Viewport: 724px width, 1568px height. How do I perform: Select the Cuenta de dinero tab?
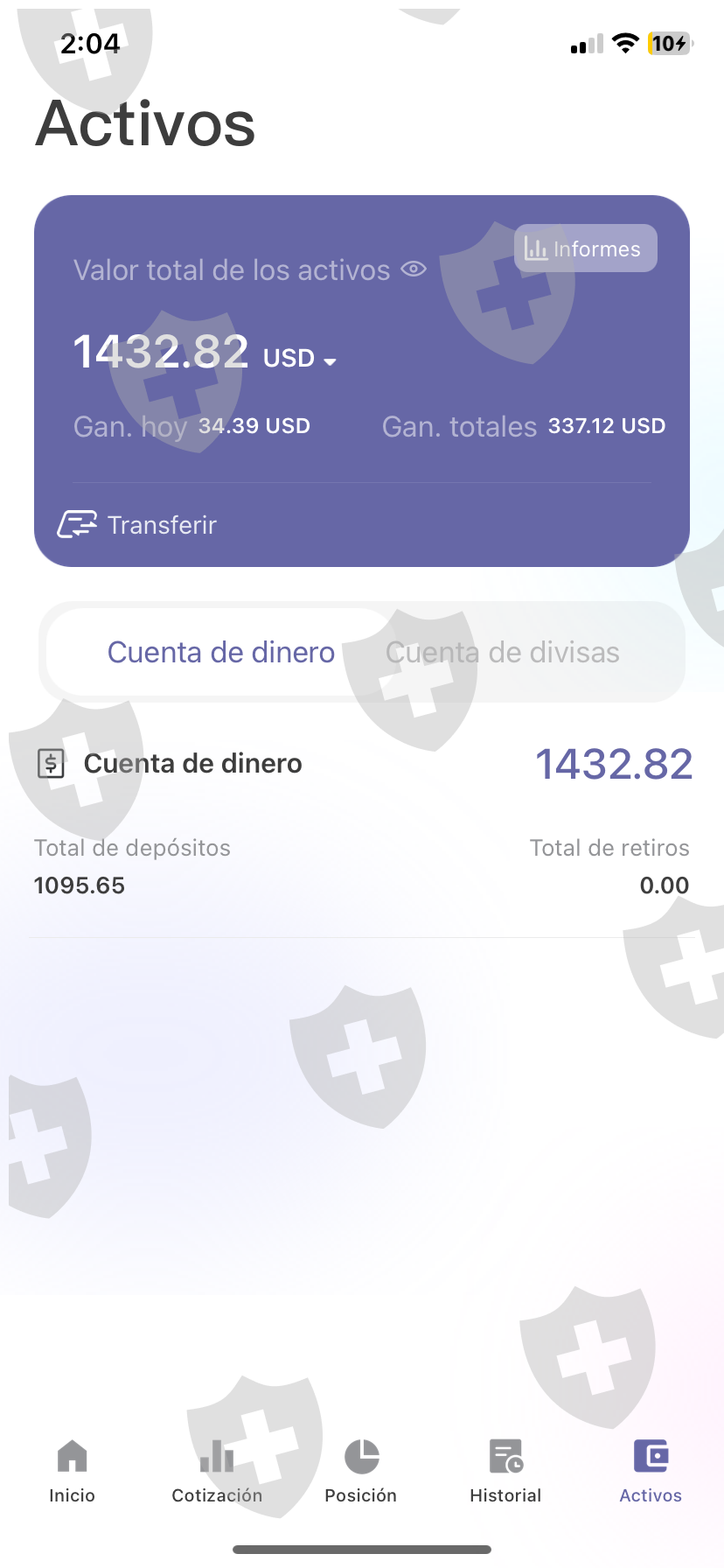point(220,652)
